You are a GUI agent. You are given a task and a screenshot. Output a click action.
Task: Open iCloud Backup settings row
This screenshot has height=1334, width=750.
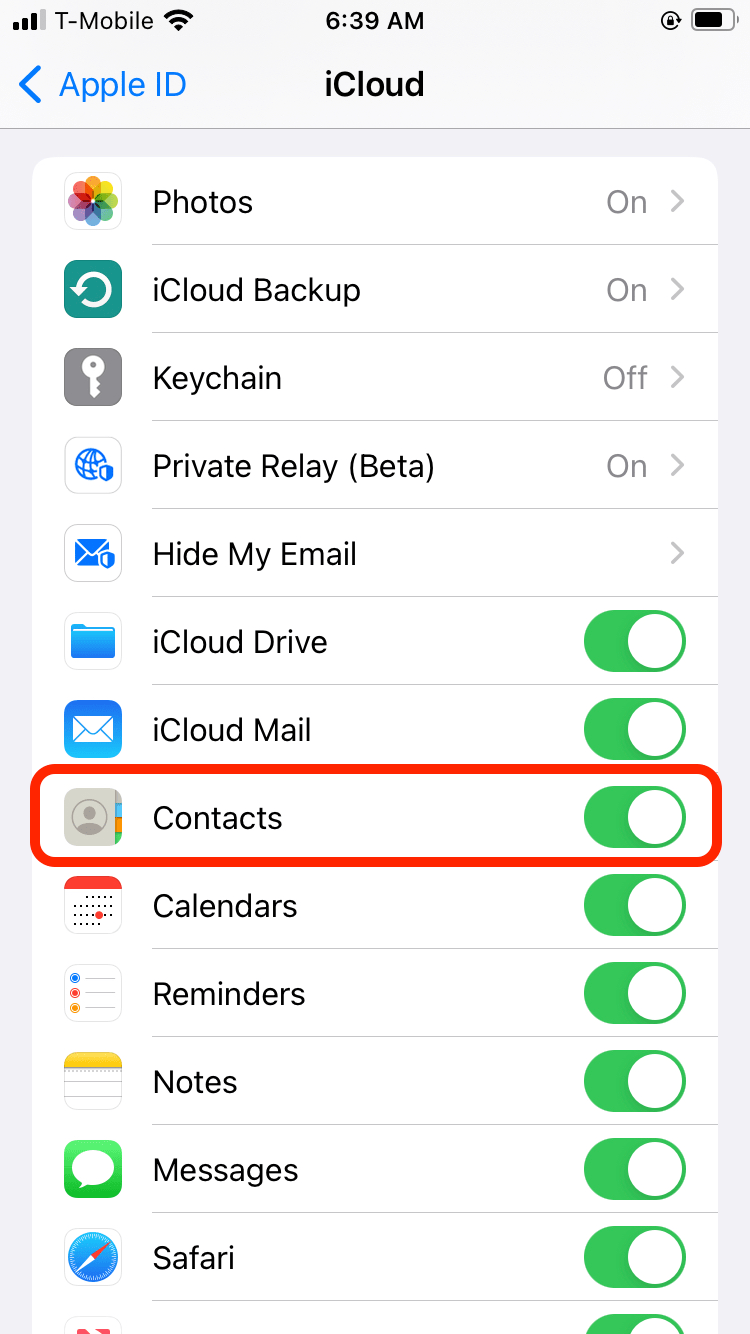point(375,289)
